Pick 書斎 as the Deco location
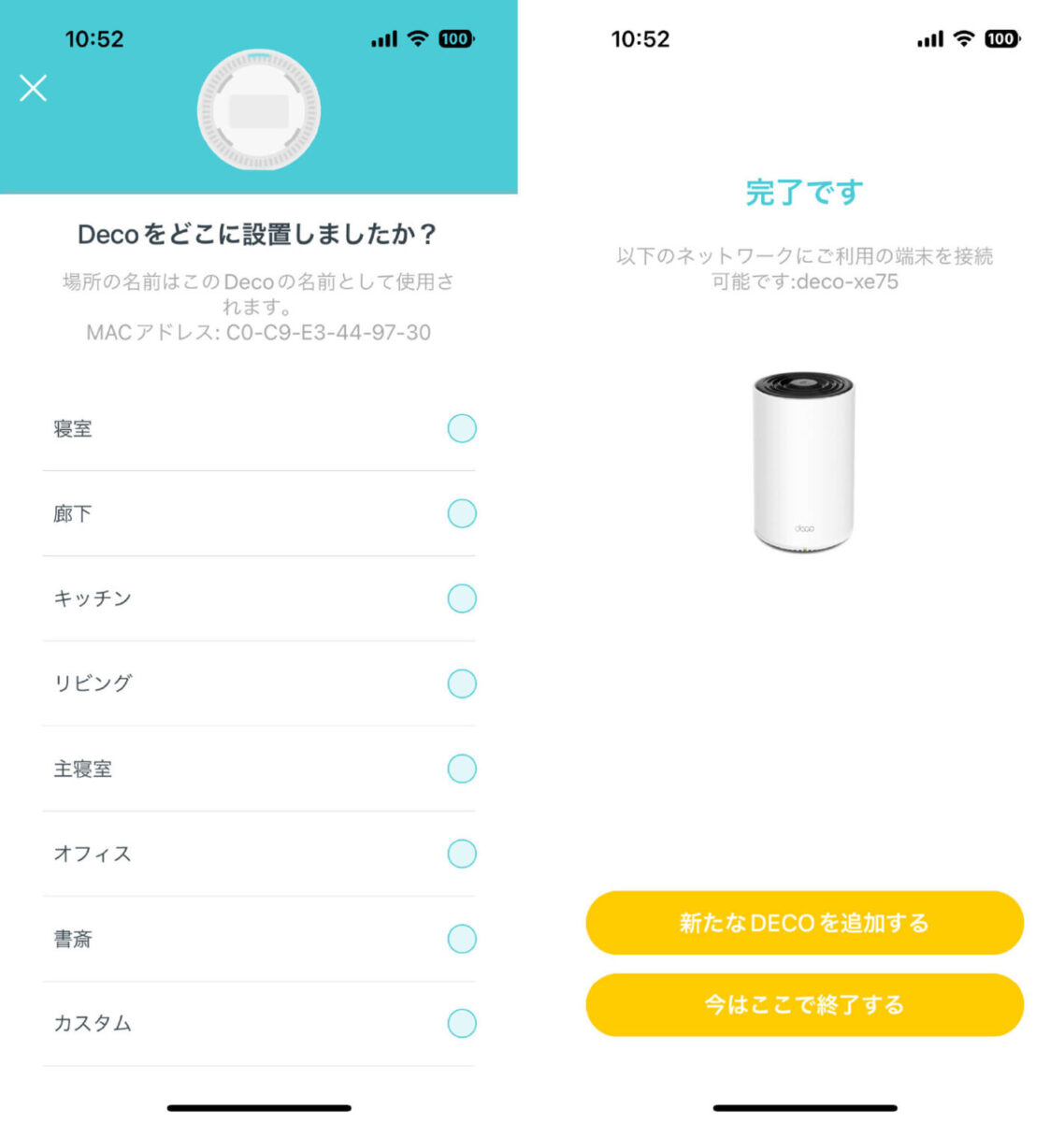1064x1122 pixels. 461,939
